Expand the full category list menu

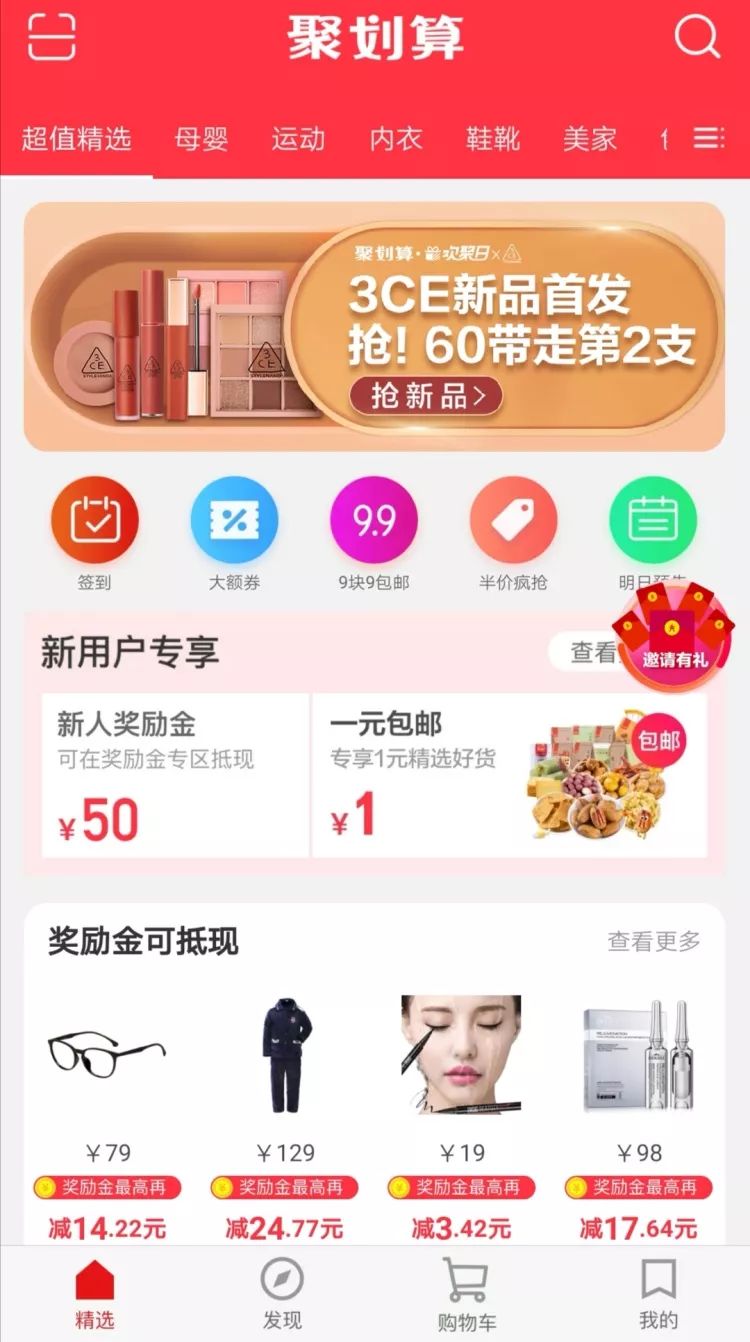[x=709, y=139]
